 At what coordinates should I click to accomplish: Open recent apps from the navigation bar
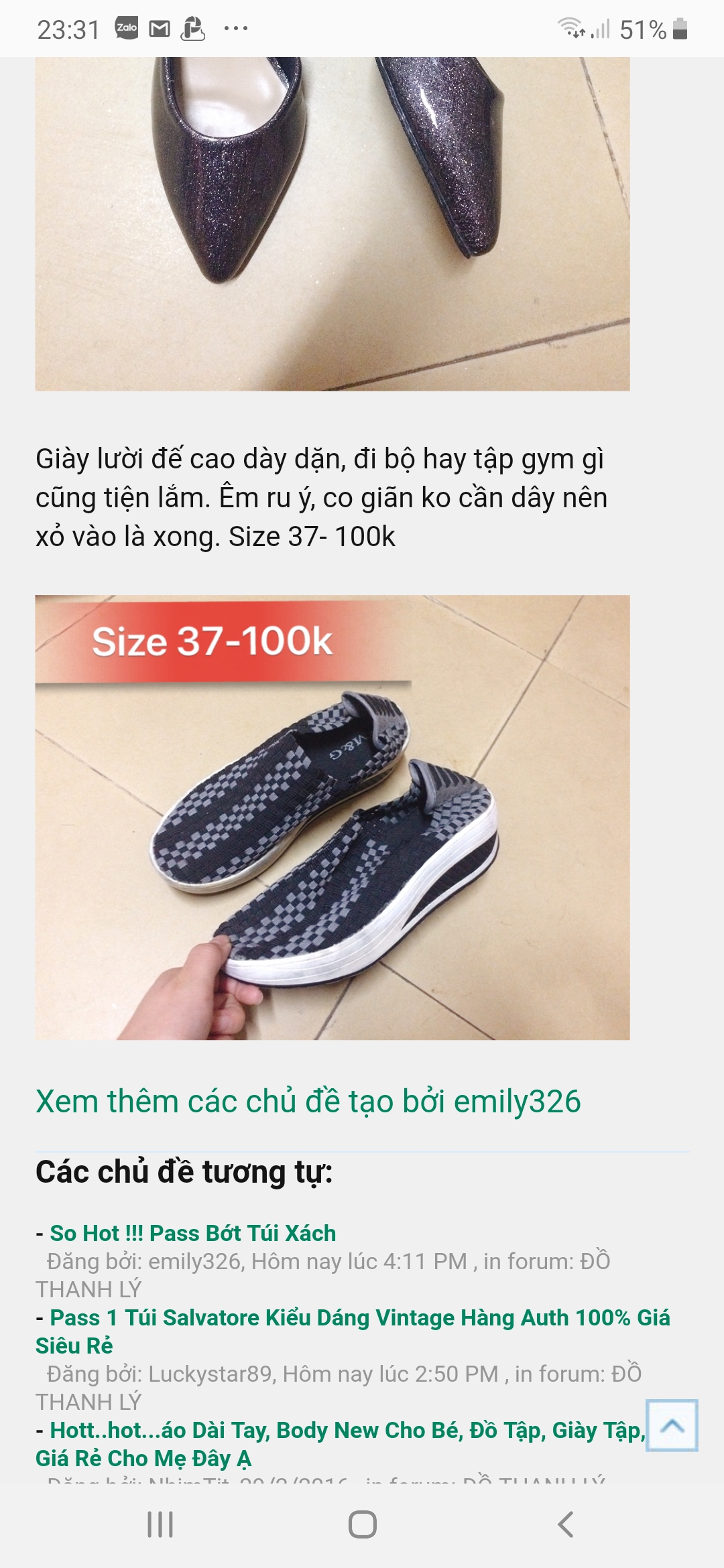[x=160, y=1524]
